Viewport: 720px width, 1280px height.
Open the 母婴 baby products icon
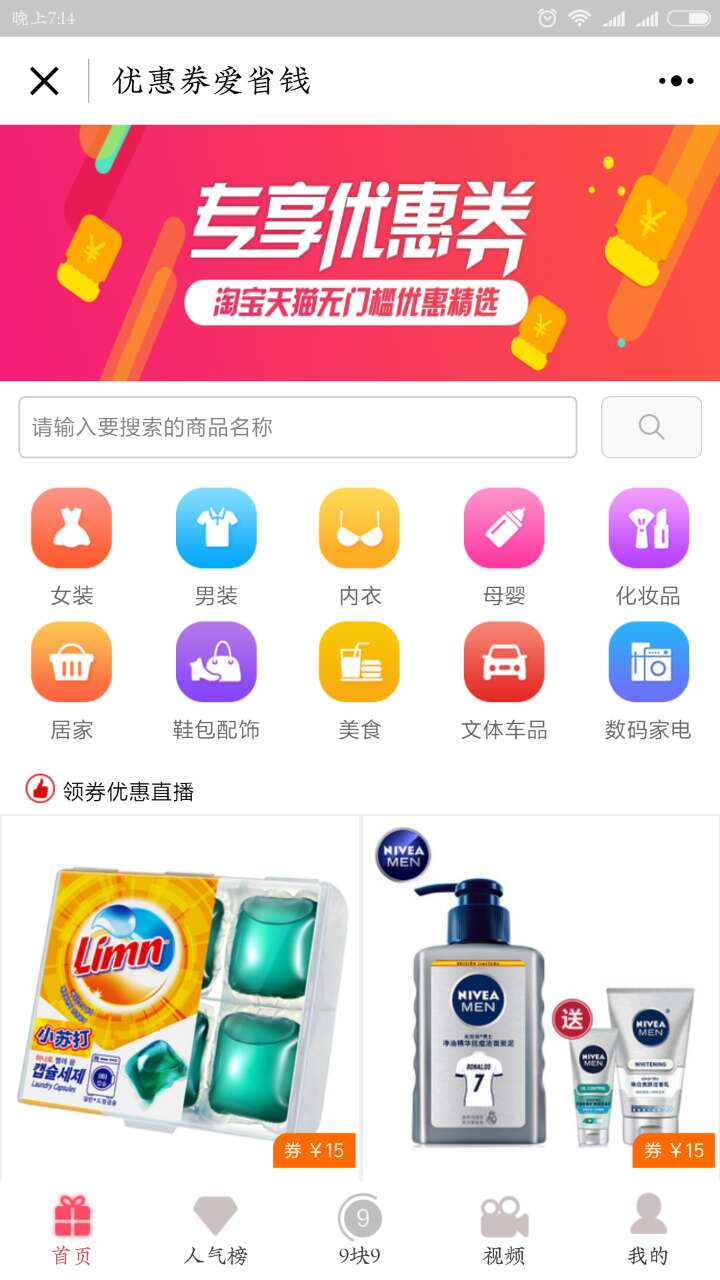point(503,528)
